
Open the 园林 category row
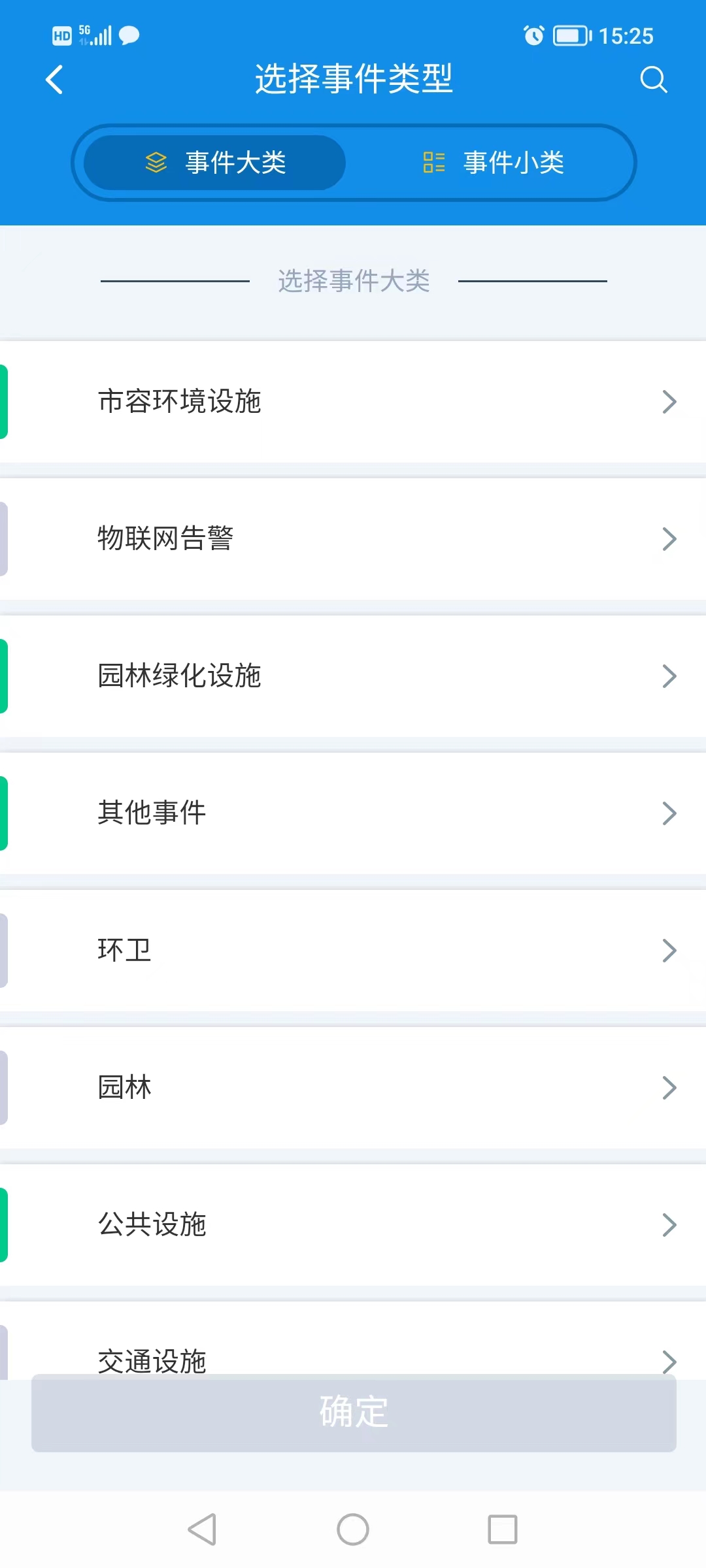[x=353, y=1088]
